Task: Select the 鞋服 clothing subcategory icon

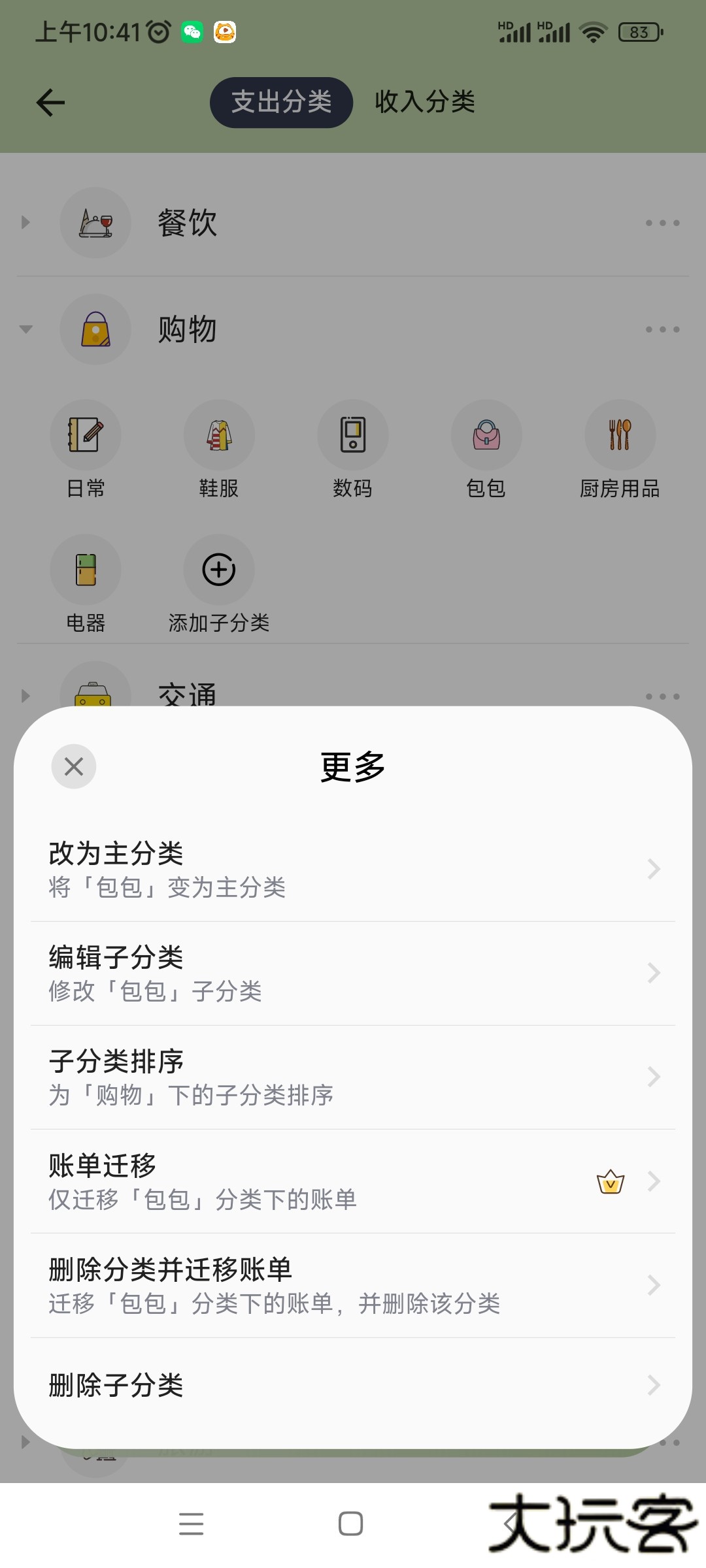Action: point(219,434)
